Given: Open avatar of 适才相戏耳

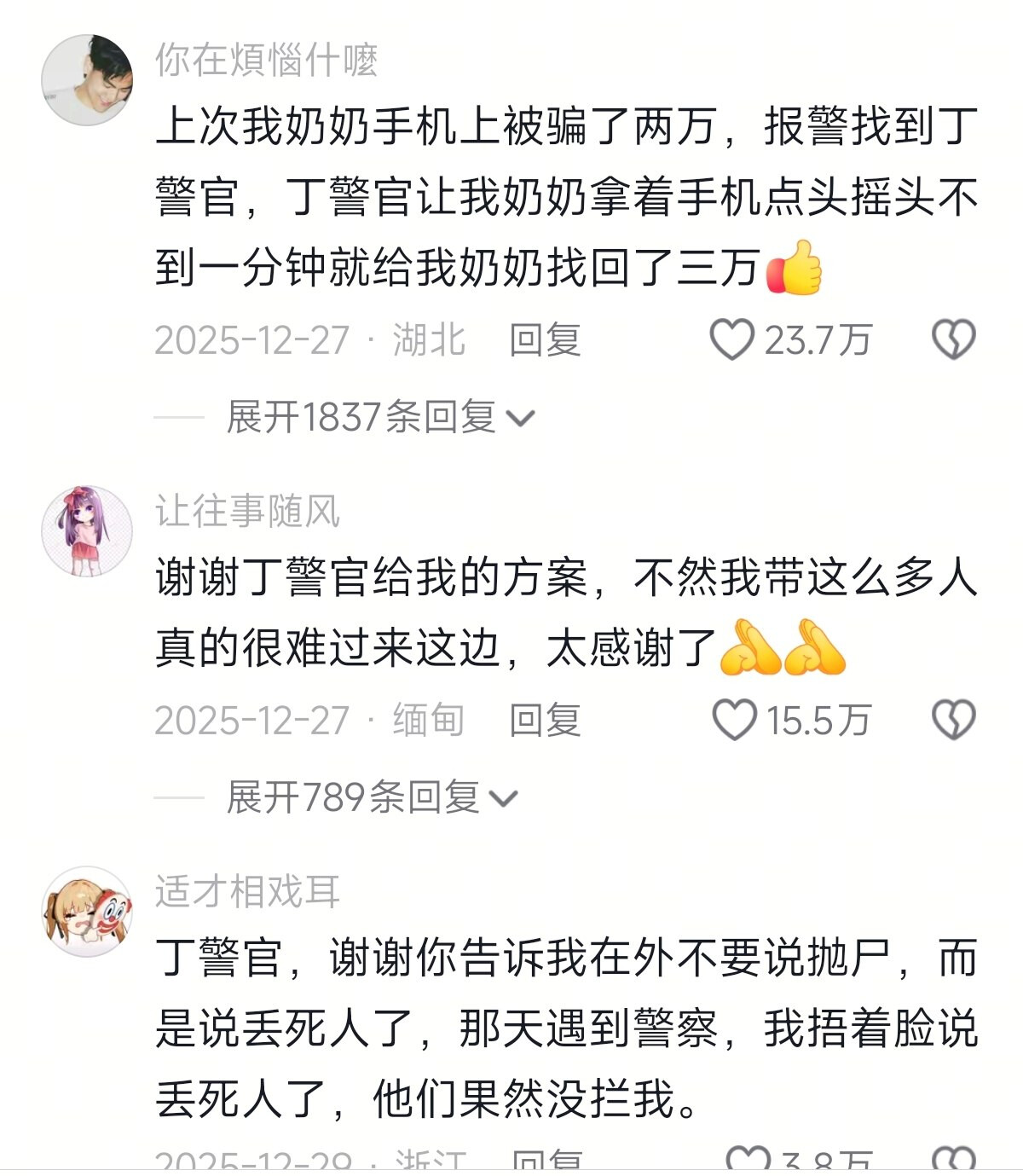Looking at the screenshot, I should tap(87, 912).
